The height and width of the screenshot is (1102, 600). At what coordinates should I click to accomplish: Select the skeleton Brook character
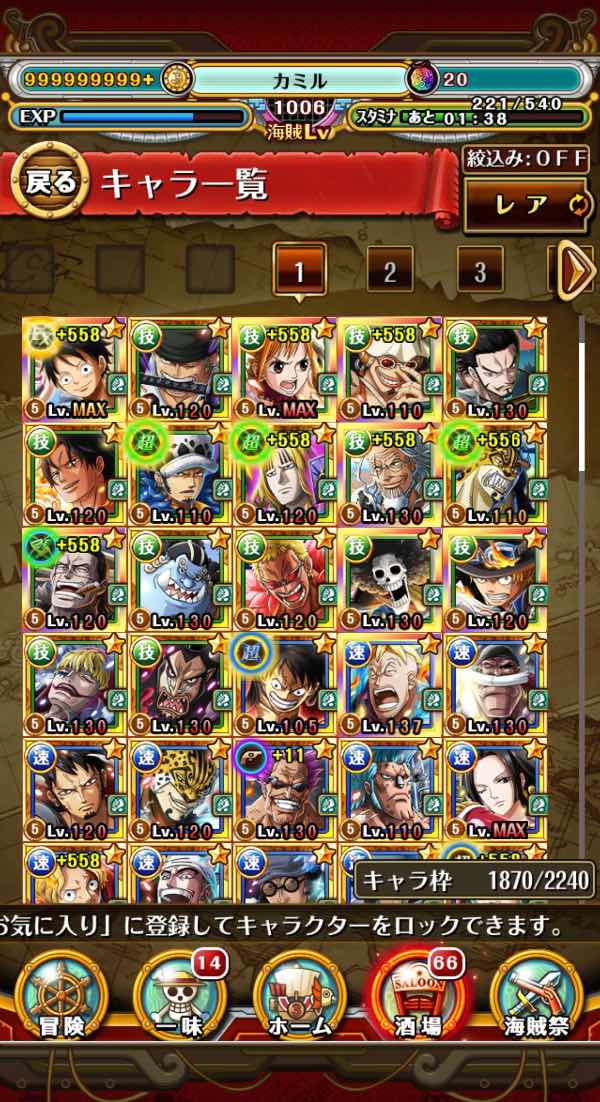(390, 579)
